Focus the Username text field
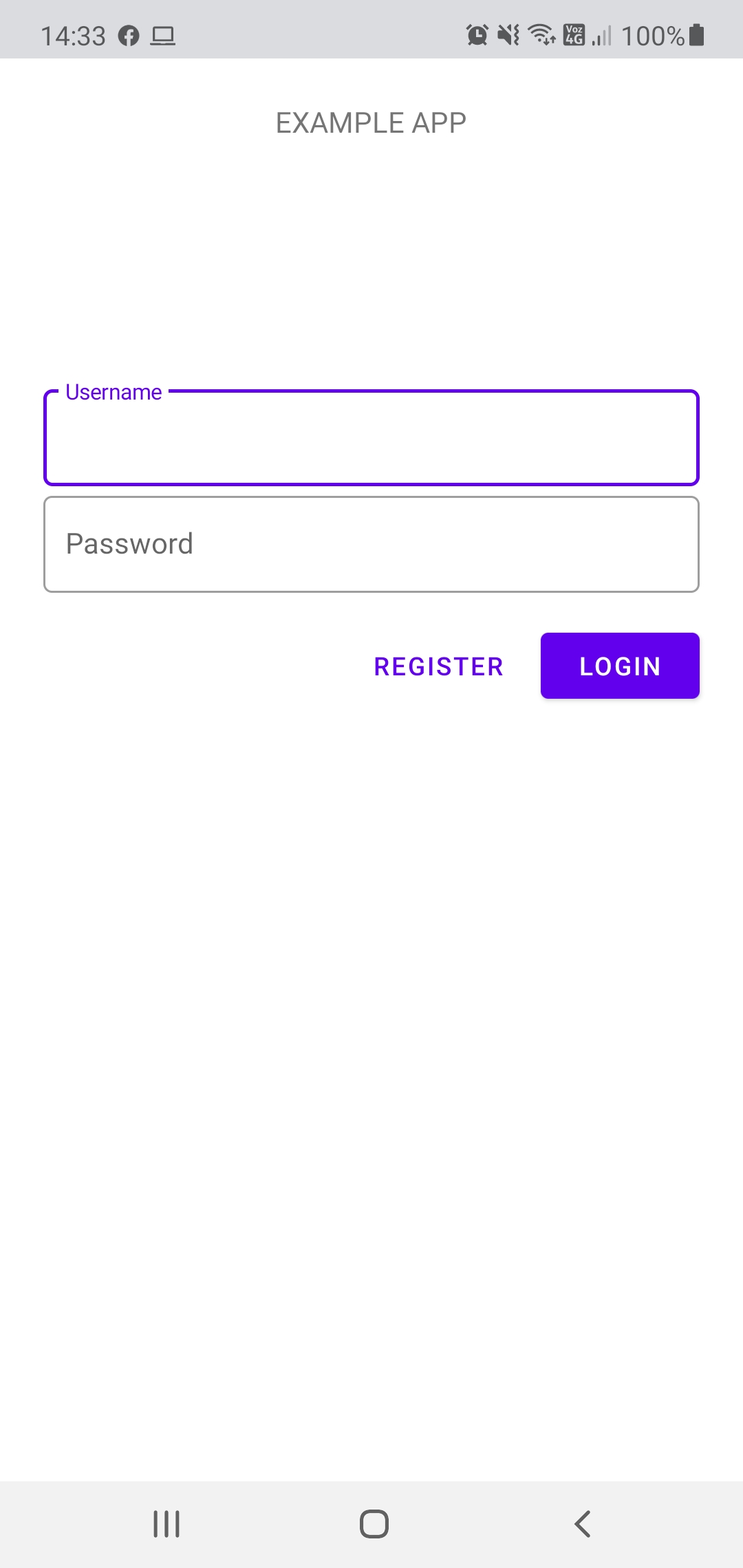The image size is (743, 1568). pos(371,439)
